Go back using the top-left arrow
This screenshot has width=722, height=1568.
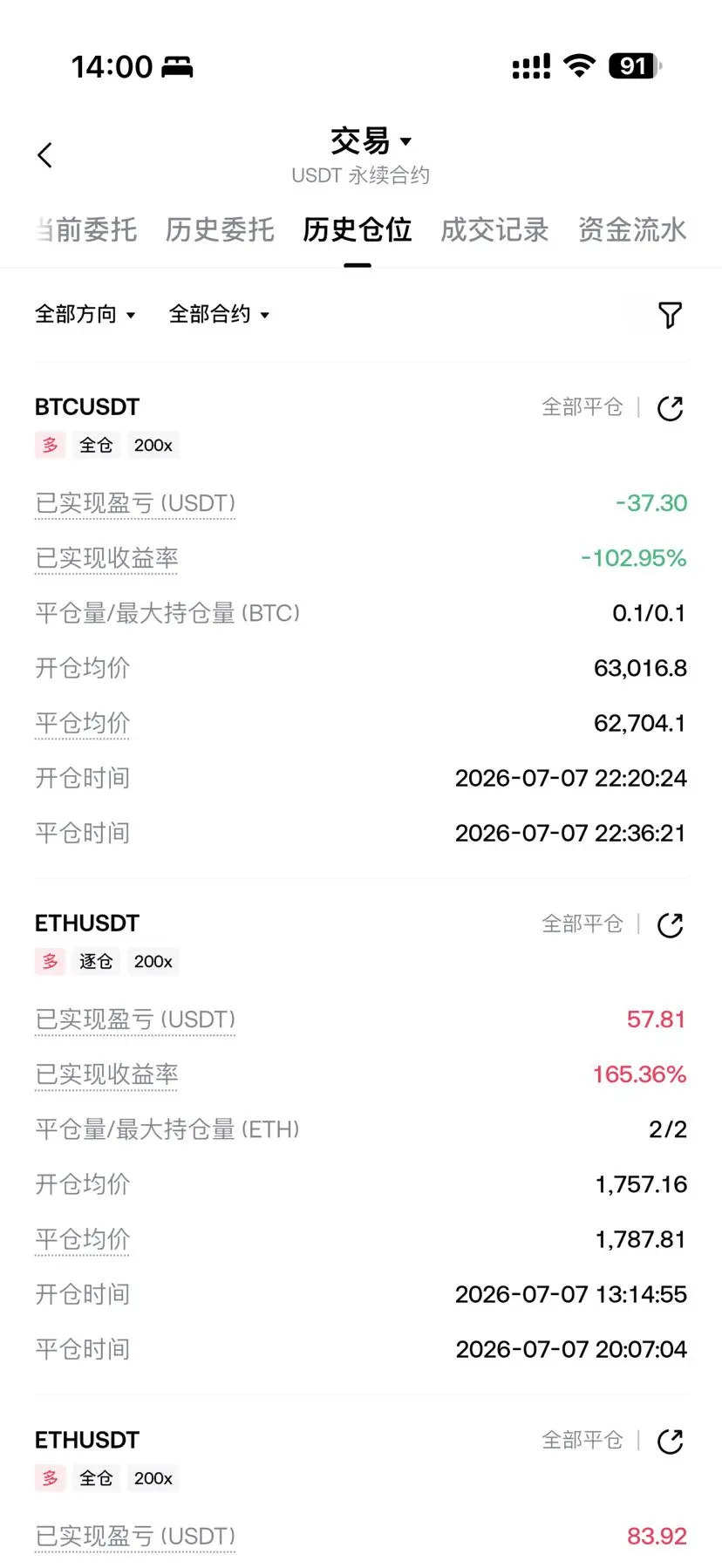click(45, 155)
